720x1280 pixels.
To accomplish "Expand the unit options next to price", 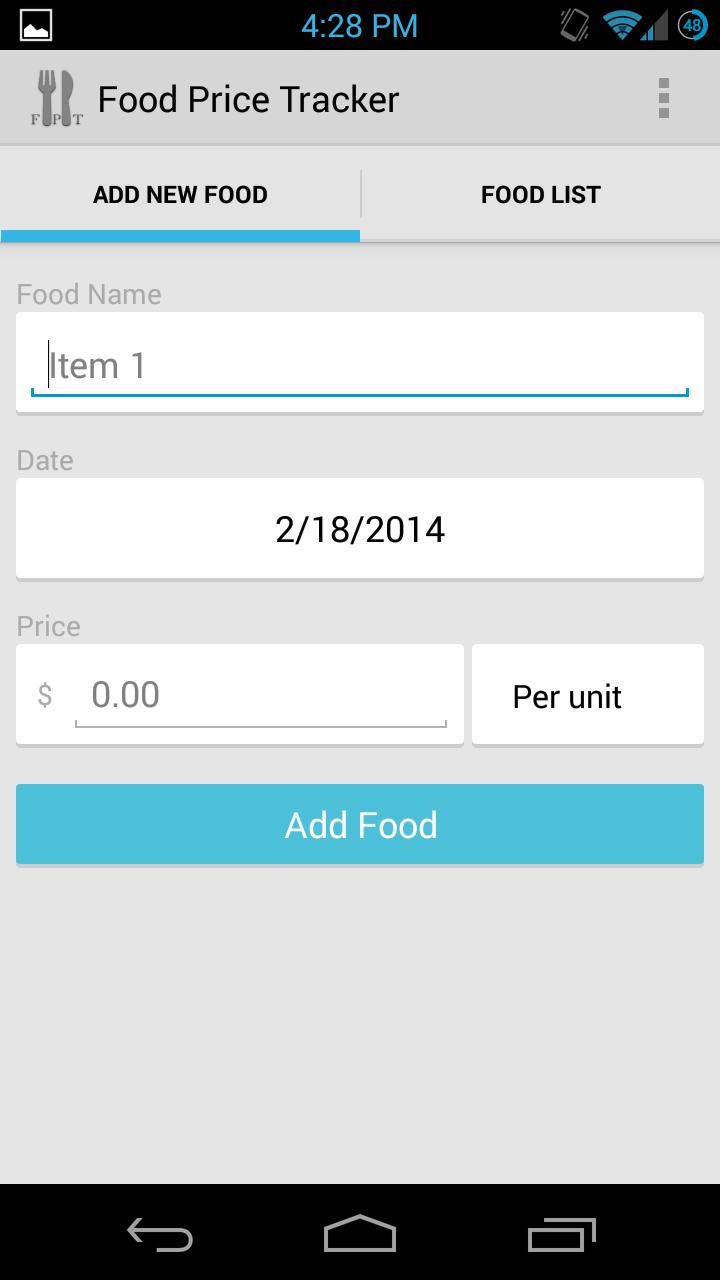I will coord(587,694).
